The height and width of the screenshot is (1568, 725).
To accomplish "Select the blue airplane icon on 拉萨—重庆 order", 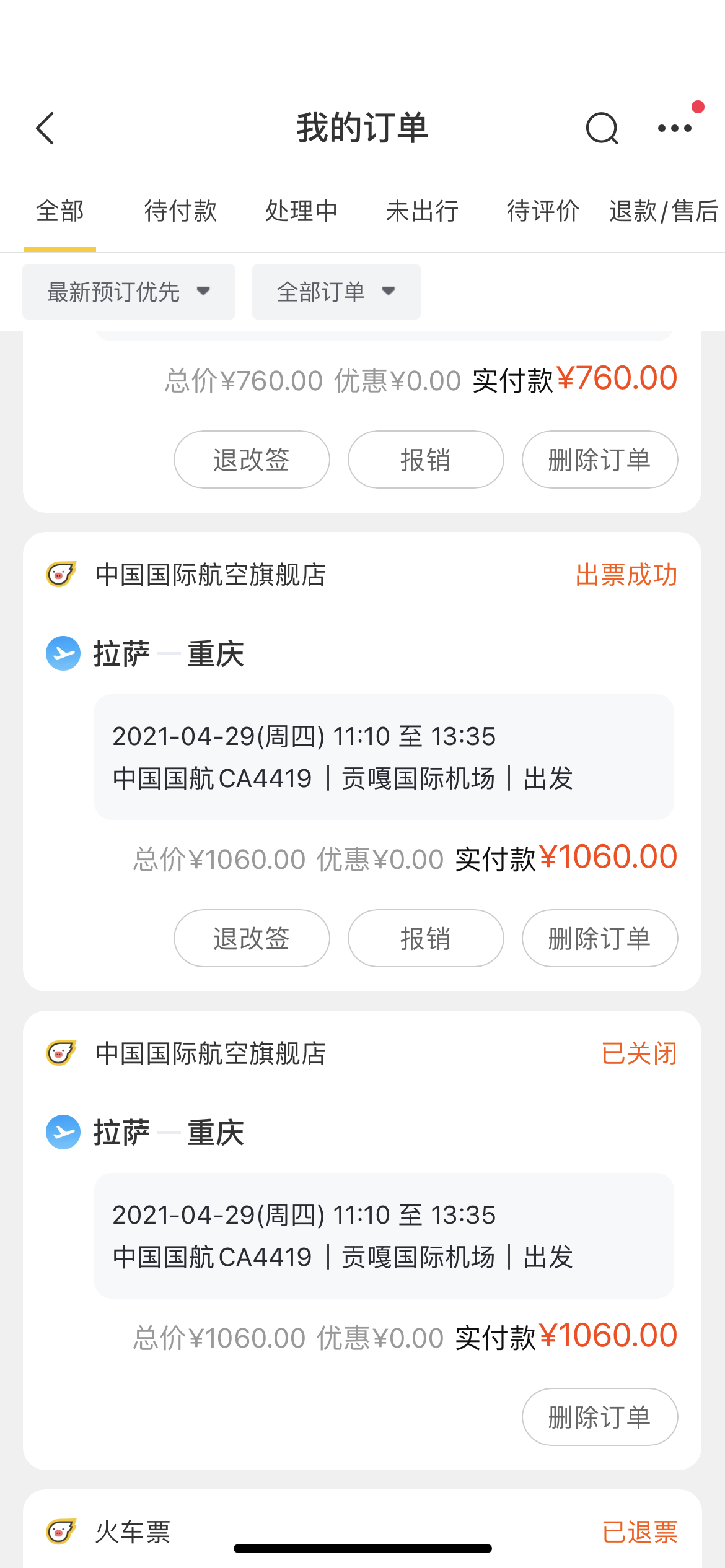I will pos(63,653).
